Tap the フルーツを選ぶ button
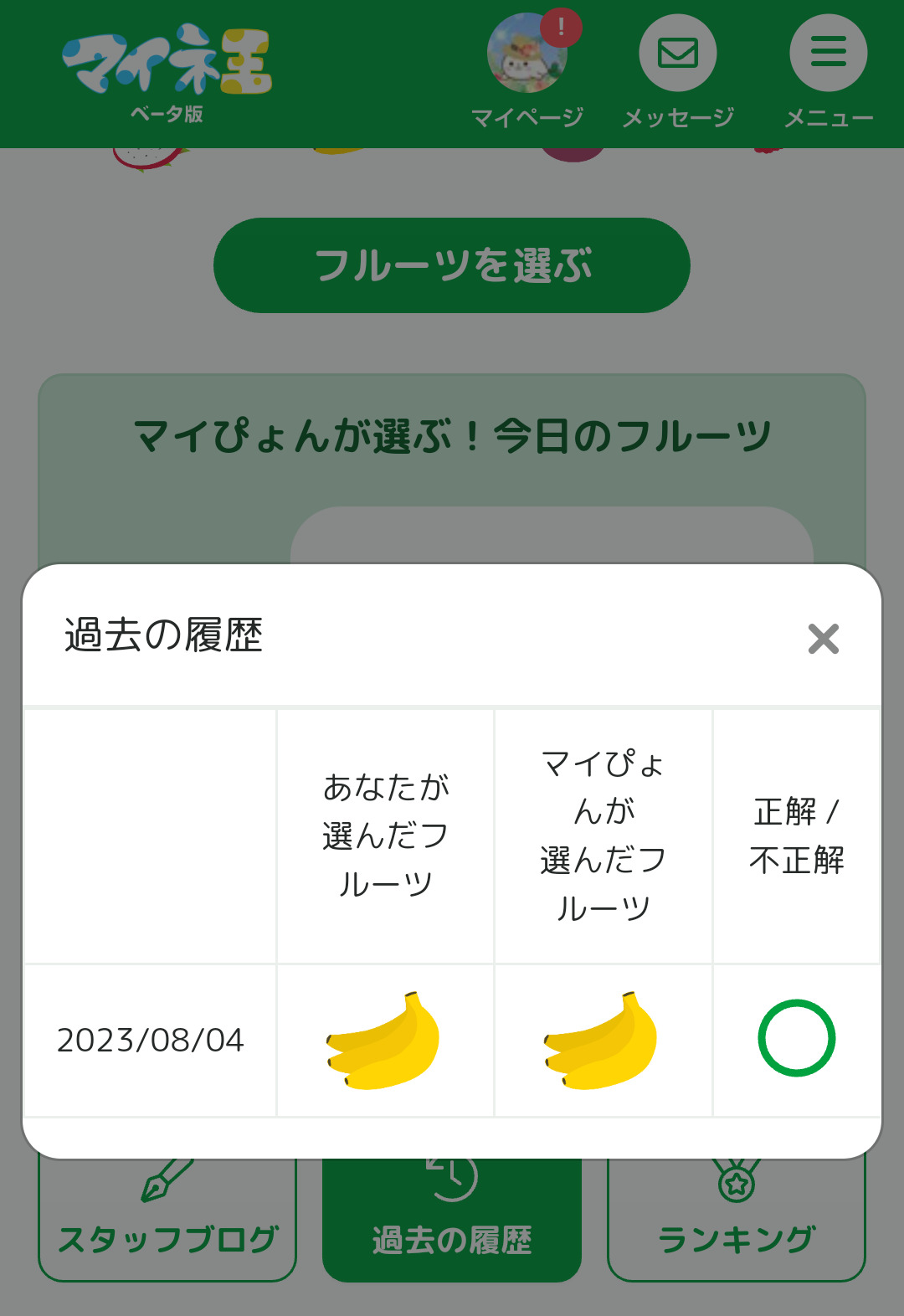Viewport: 904px width, 1316px height. tap(452, 265)
